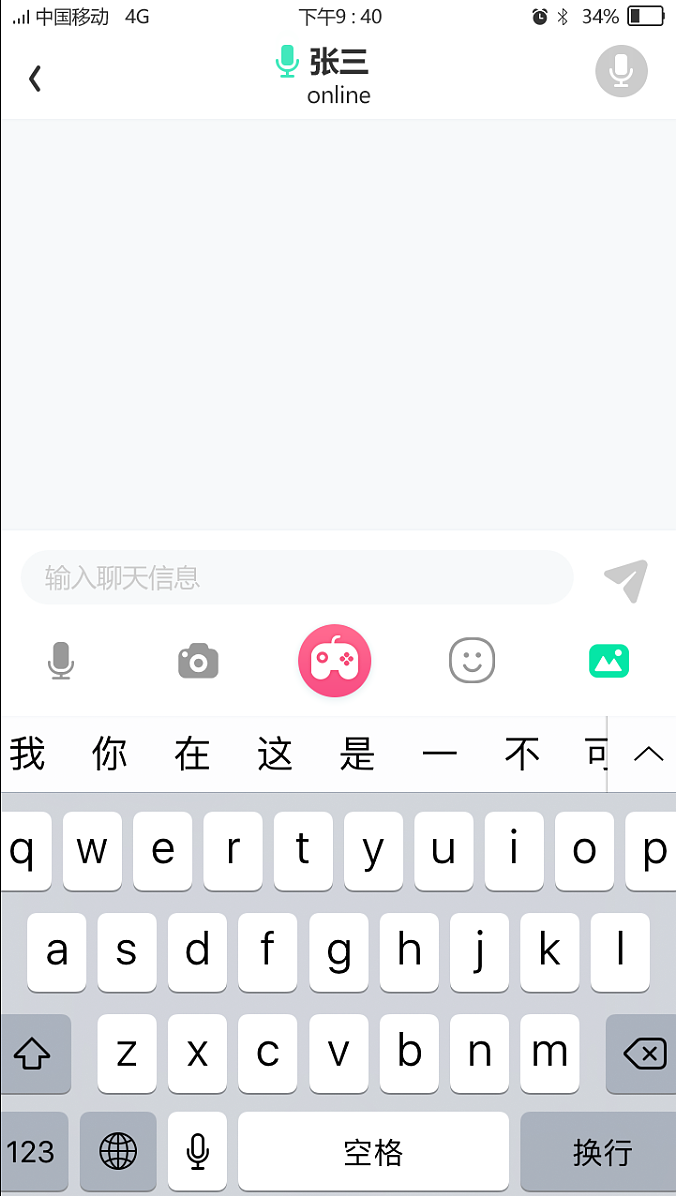Open the camera from chat toolbar
The image size is (676, 1196).
coord(198,661)
